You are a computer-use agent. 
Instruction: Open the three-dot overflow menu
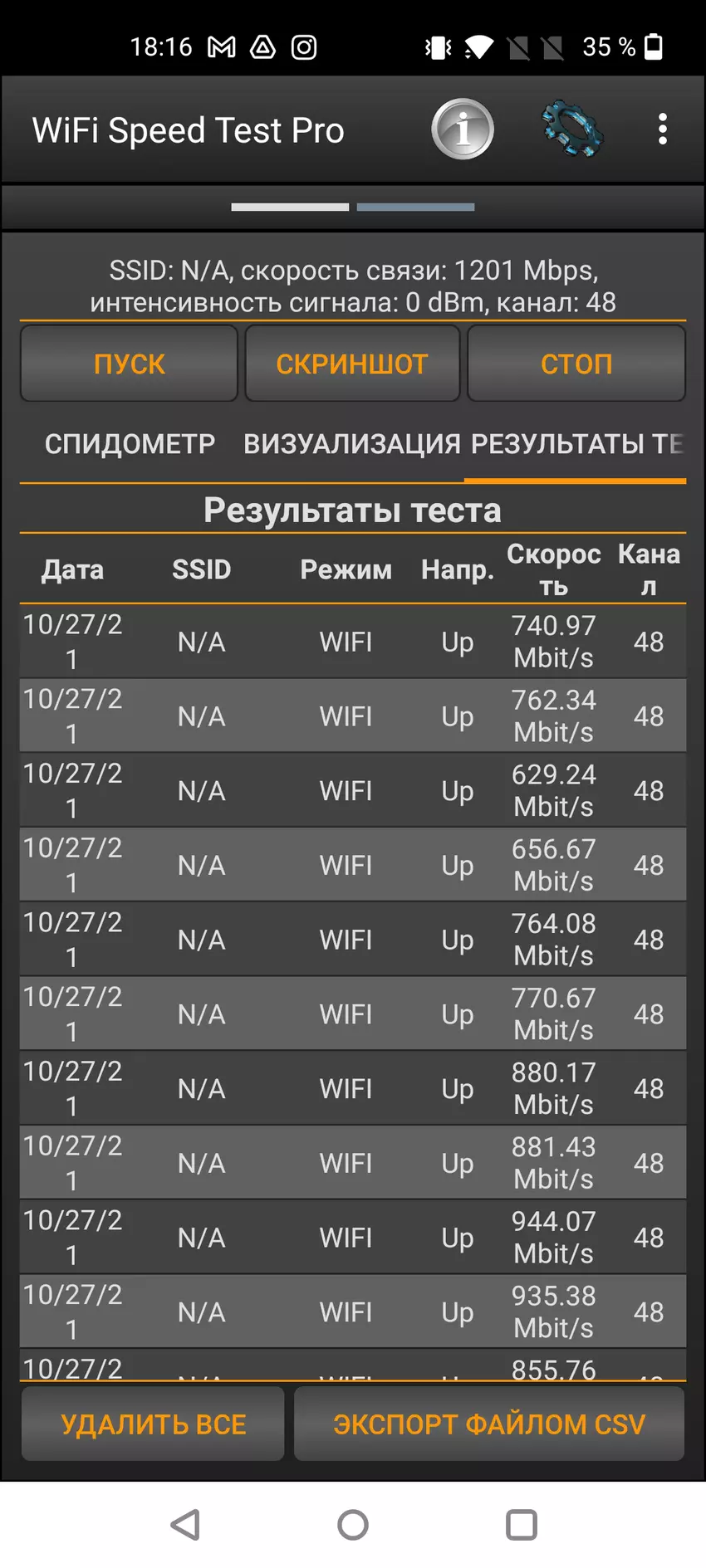coord(662,129)
